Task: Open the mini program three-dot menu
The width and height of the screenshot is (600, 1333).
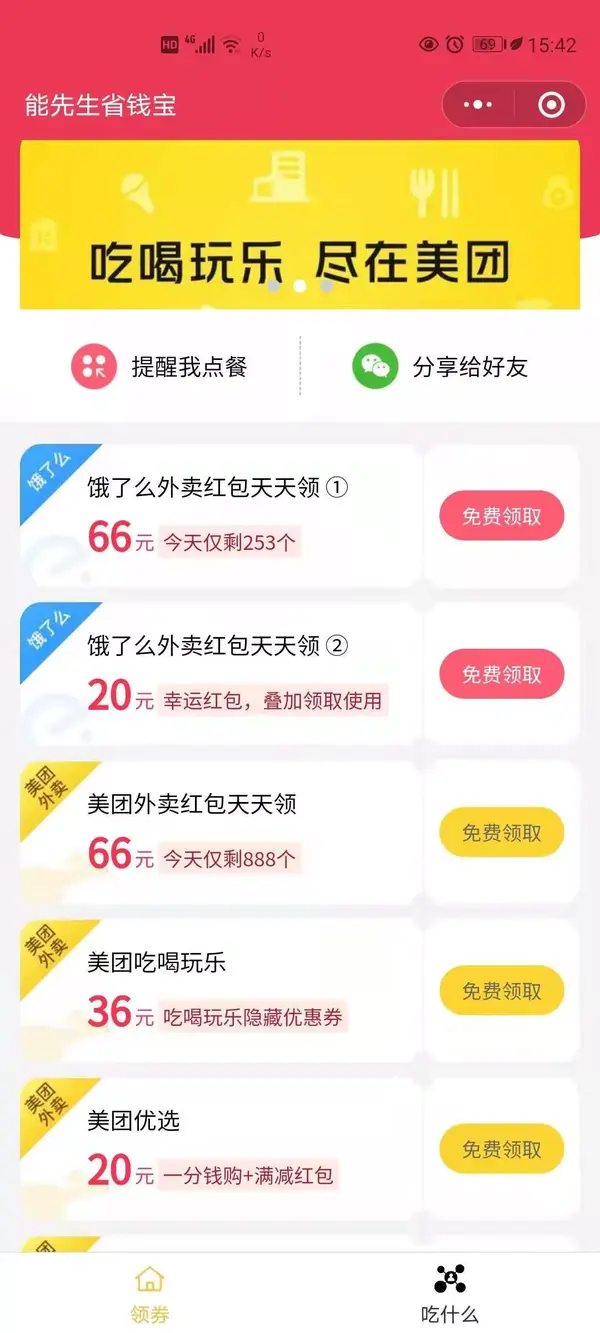Action: pyautogui.click(x=478, y=105)
